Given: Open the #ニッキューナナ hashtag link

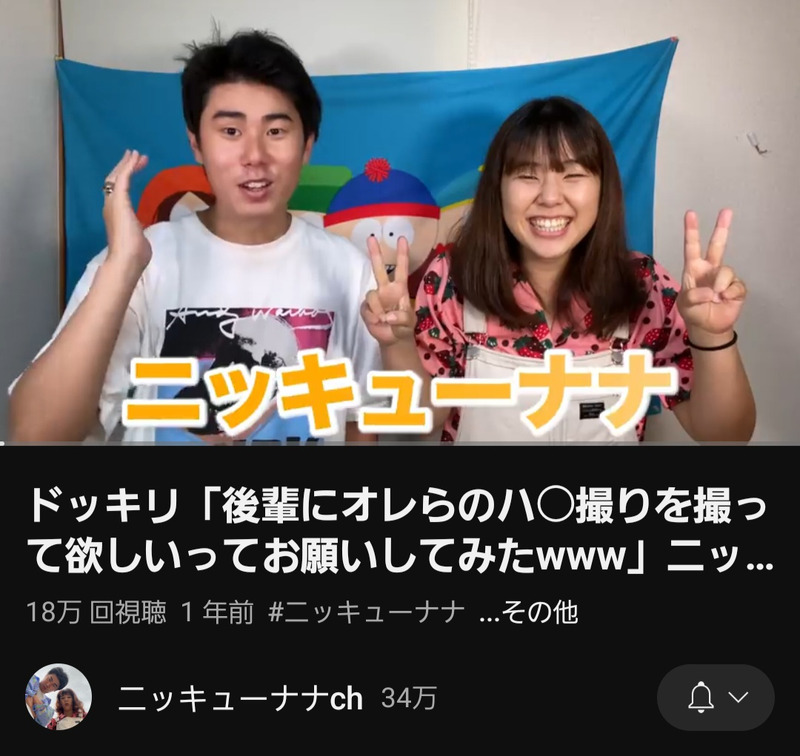Looking at the screenshot, I should coord(366,613).
